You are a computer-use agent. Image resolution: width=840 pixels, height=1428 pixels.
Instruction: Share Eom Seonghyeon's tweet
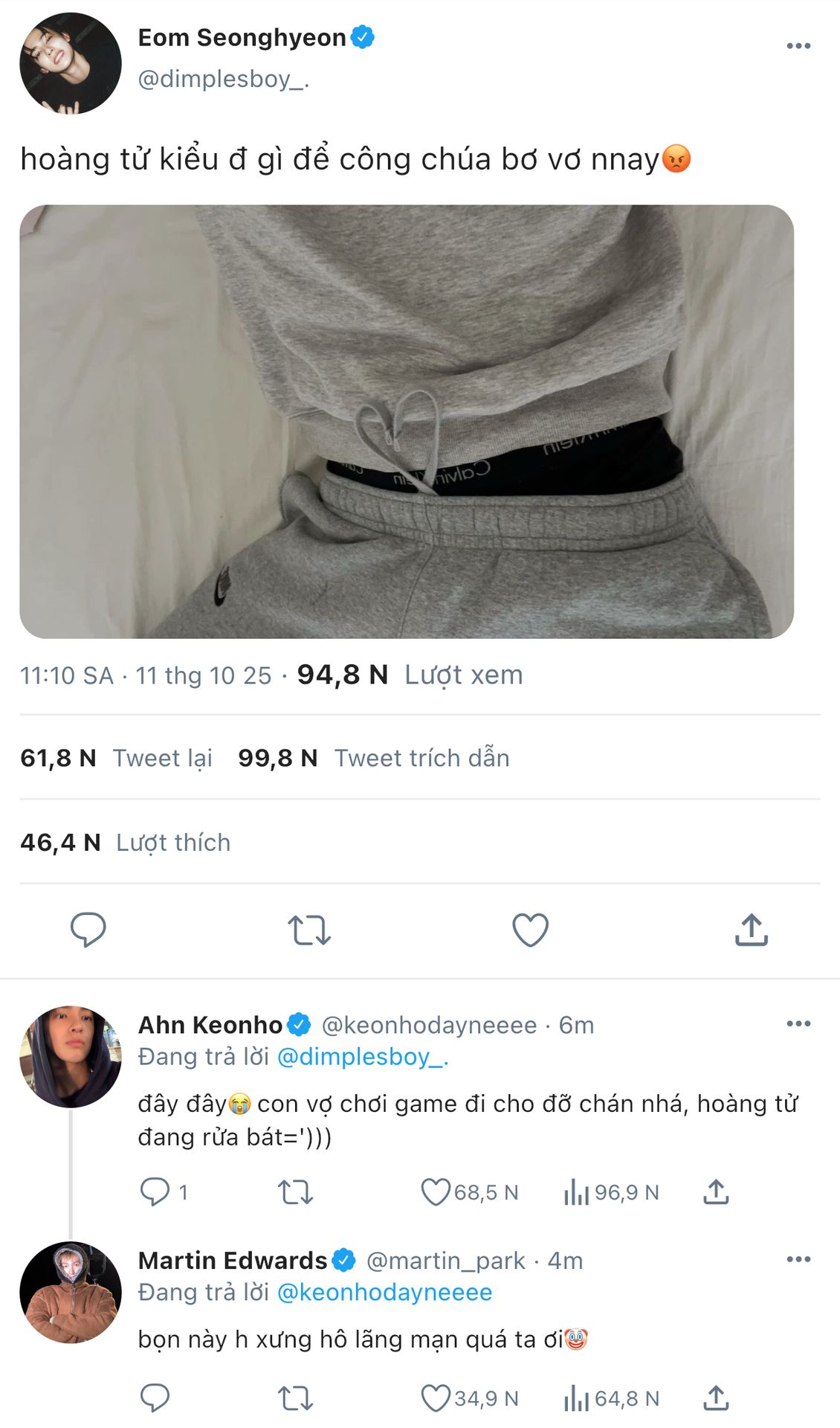(x=751, y=930)
